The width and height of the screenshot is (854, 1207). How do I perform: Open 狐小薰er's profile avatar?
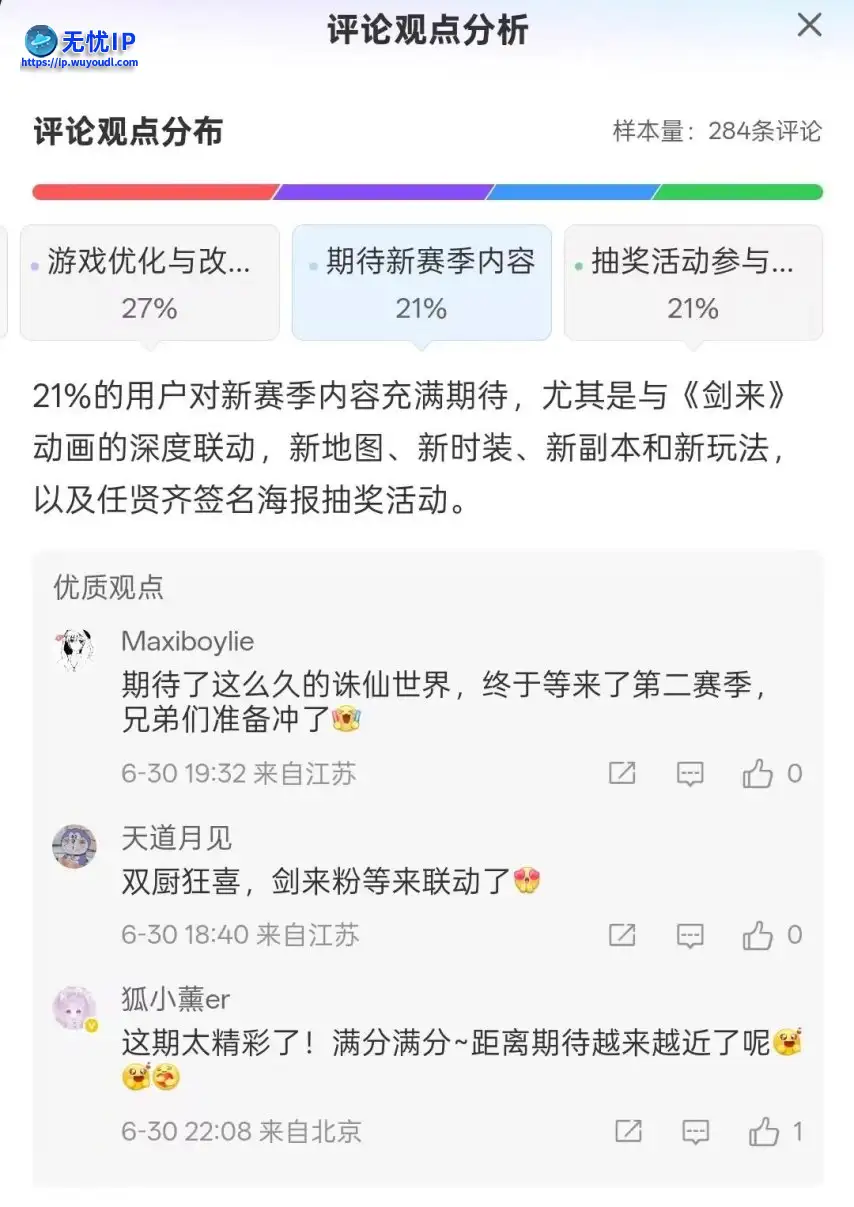pyautogui.click(x=74, y=1008)
